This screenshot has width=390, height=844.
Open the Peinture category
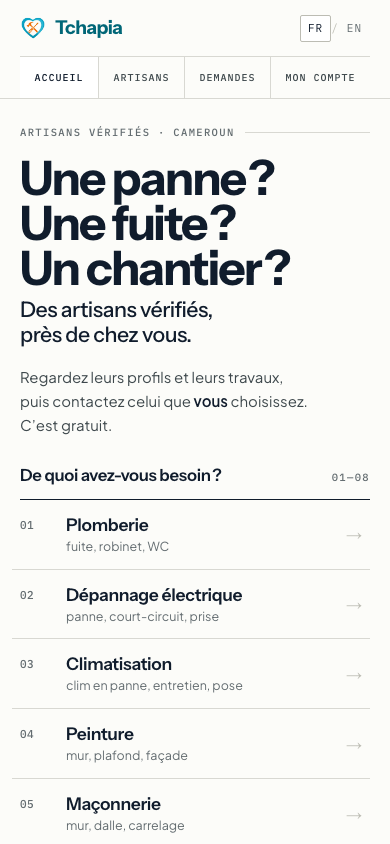point(191,744)
